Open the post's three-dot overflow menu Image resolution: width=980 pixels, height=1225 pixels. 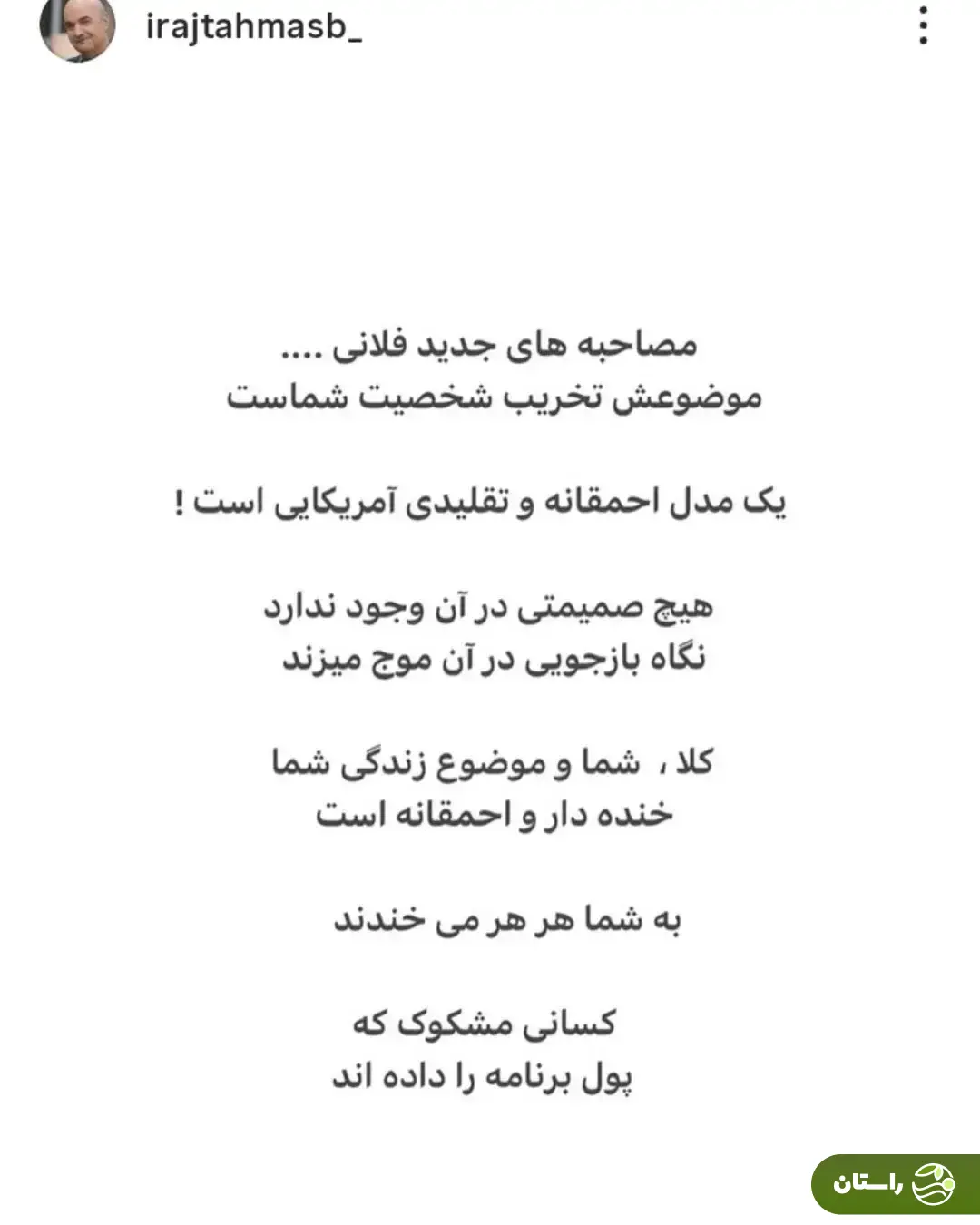click(923, 25)
